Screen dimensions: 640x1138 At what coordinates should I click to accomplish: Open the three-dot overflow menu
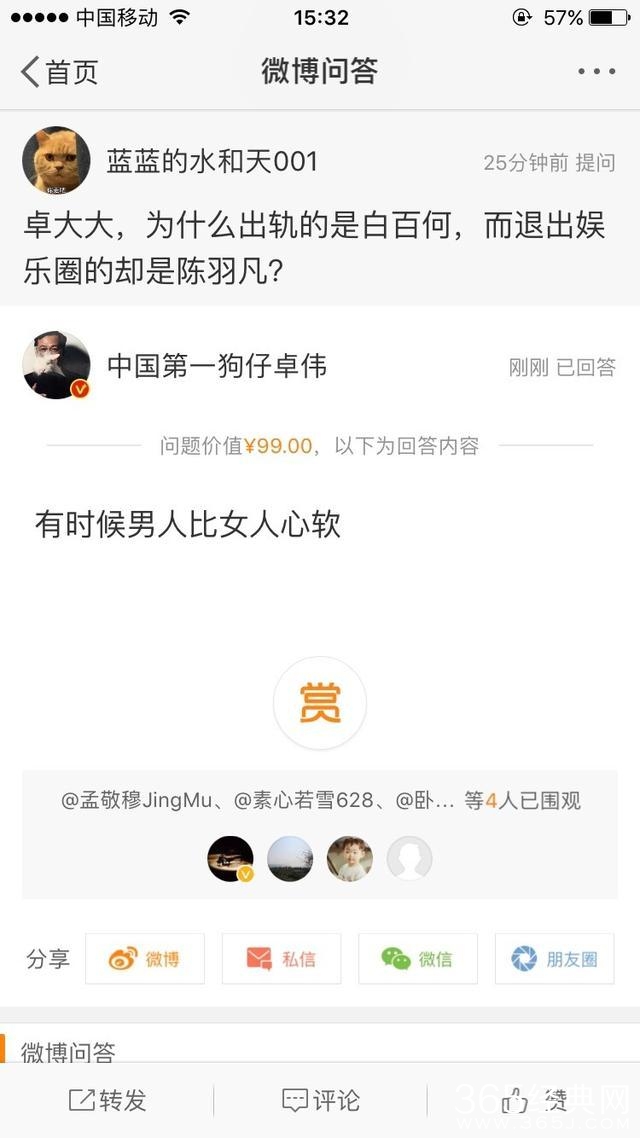click(596, 72)
